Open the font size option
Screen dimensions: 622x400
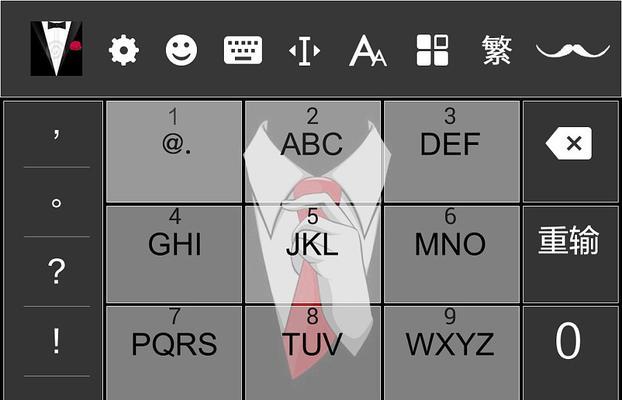367,50
